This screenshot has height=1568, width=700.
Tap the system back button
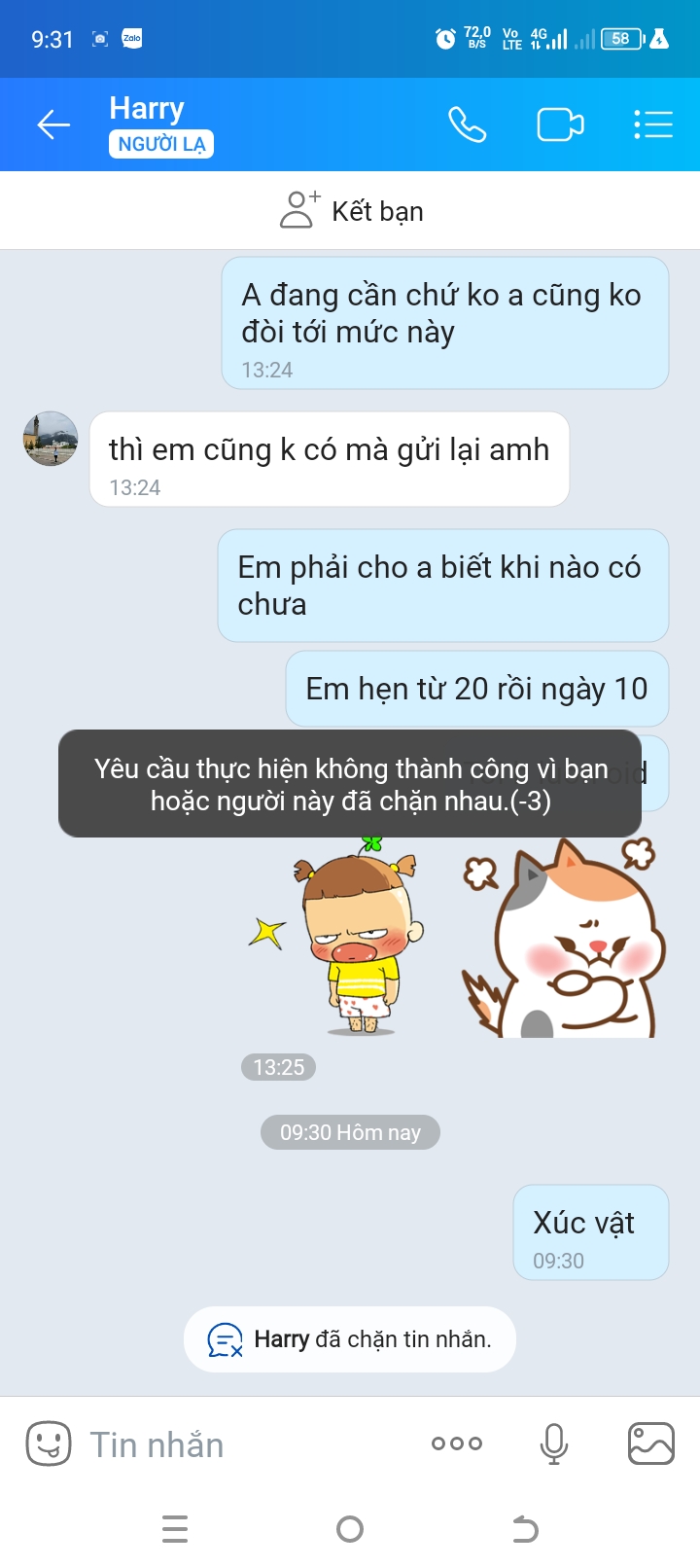525,1529
